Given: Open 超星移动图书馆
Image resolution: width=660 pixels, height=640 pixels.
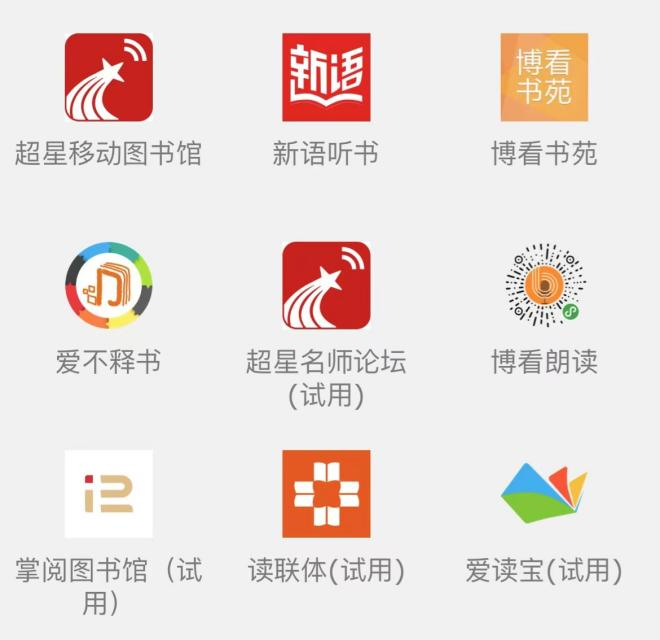Looking at the screenshot, I should click(109, 78).
